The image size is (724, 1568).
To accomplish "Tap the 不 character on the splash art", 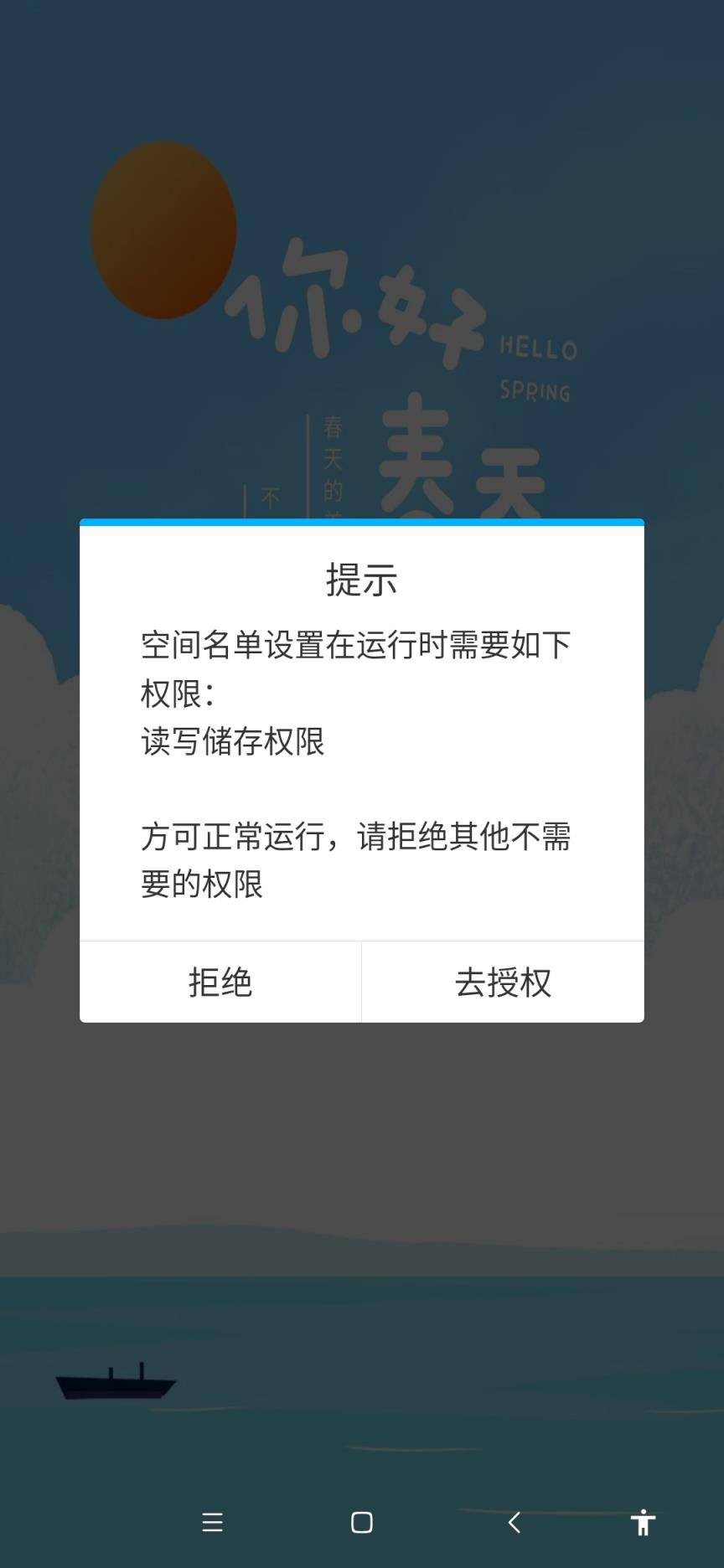I will point(268,497).
